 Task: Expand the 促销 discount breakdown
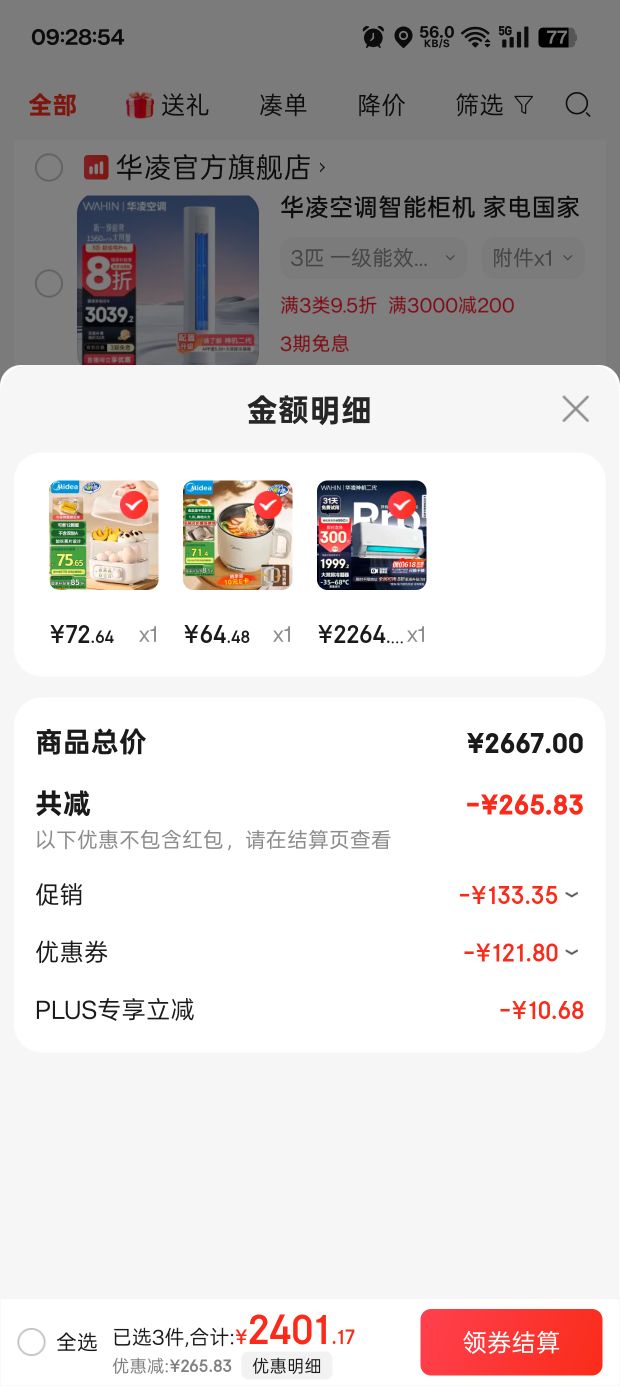pos(518,895)
